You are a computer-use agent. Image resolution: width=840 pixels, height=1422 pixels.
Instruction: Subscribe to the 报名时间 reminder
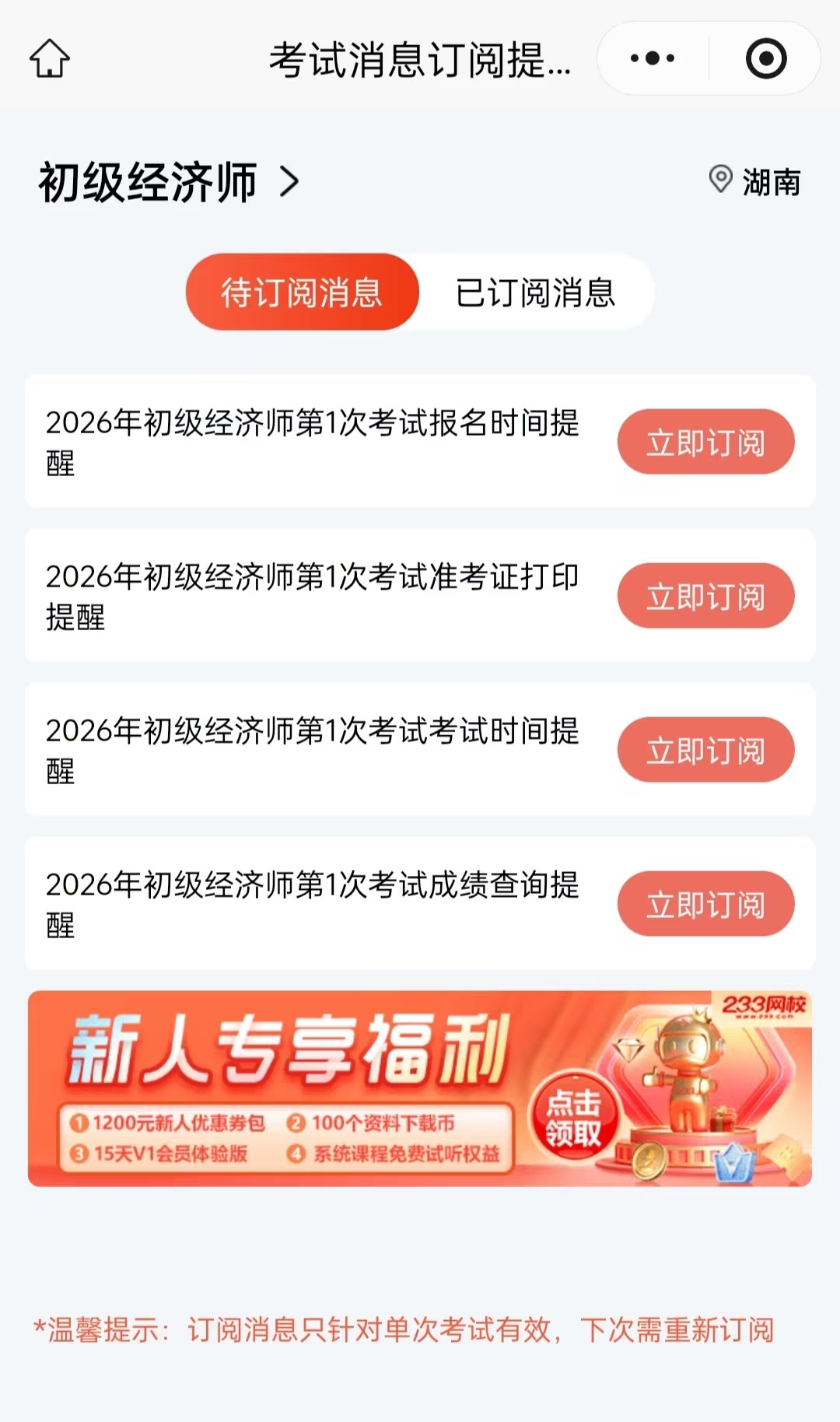pos(705,440)
